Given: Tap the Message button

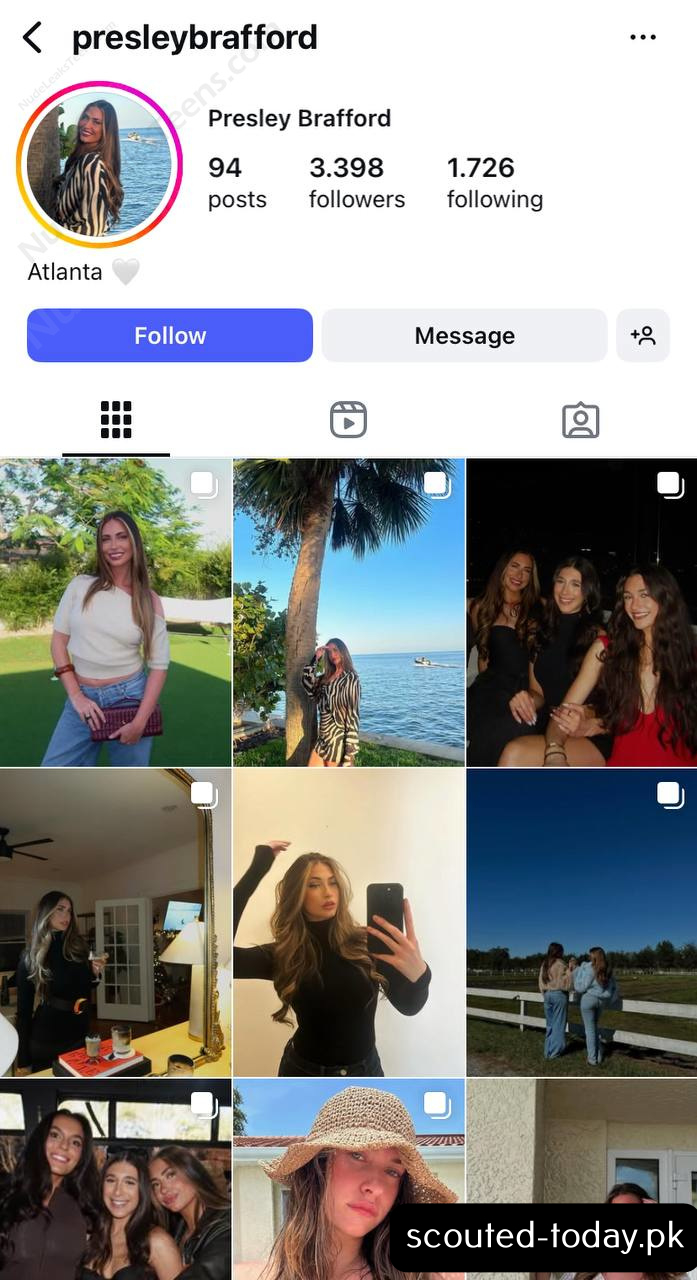Looking at the screenshot, I should pos(464,335).
